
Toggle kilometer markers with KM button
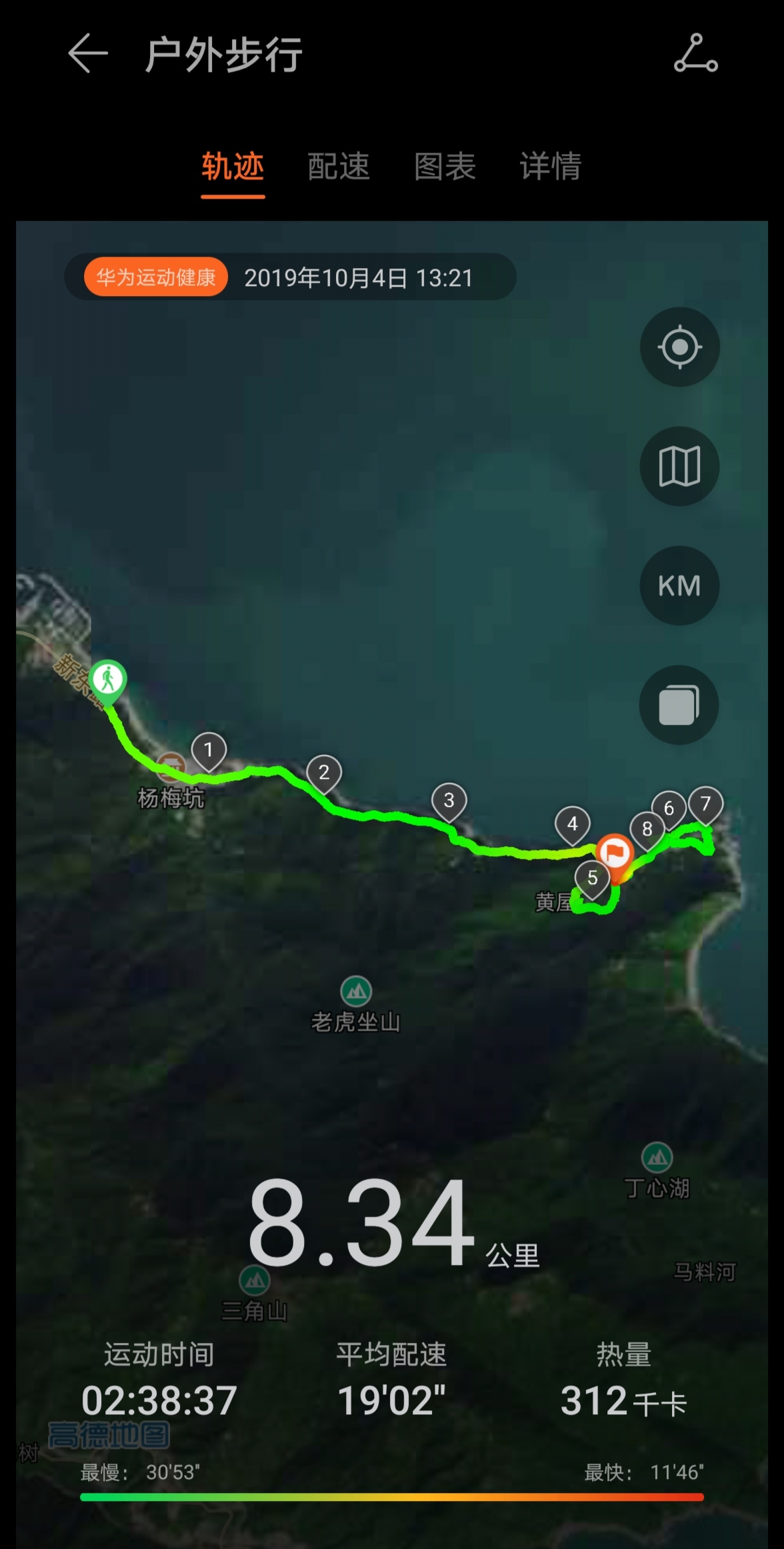(x=679, y=585)
